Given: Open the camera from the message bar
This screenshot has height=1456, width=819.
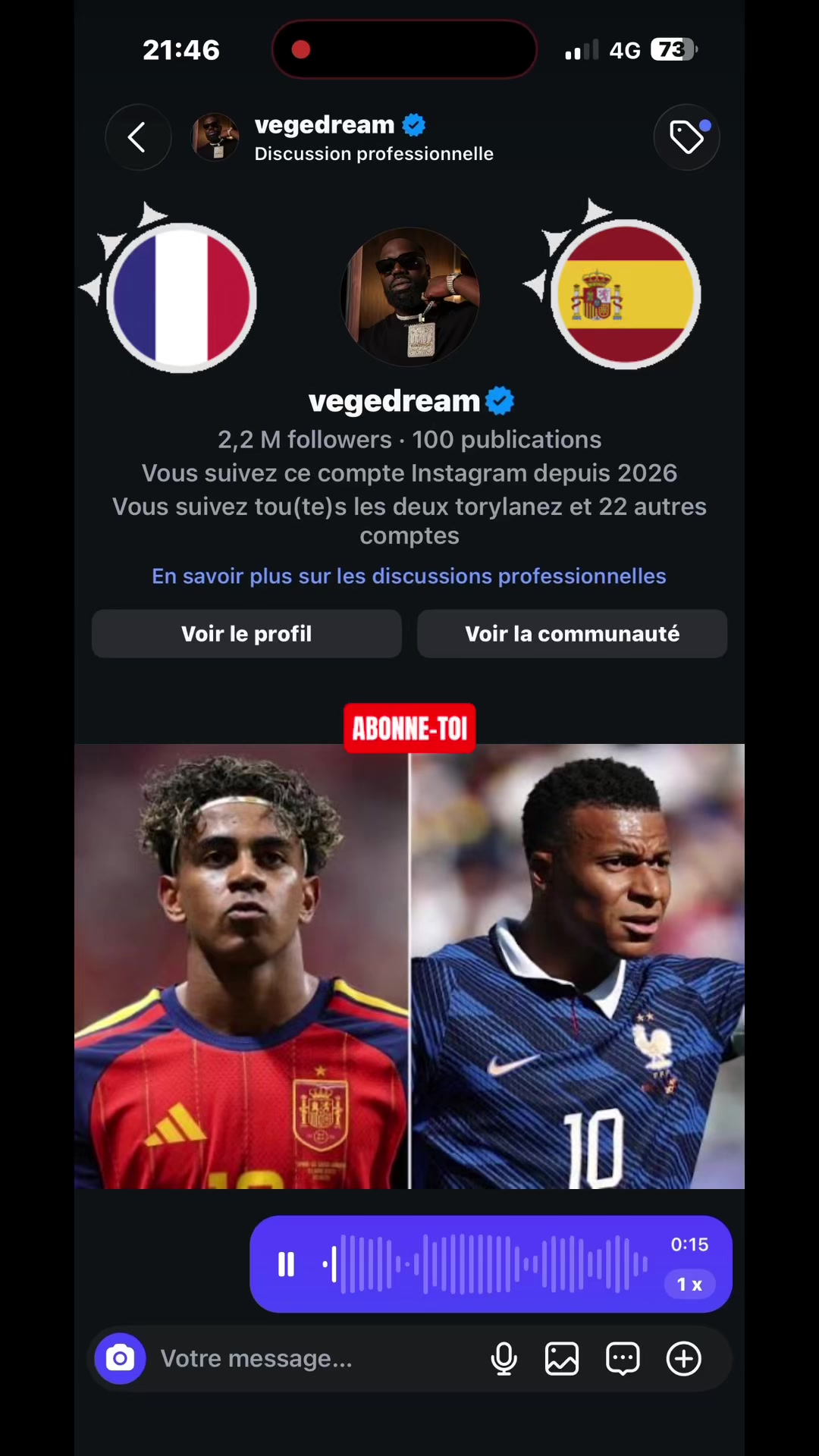Looking at the screenshot, I should point(120,1358).
